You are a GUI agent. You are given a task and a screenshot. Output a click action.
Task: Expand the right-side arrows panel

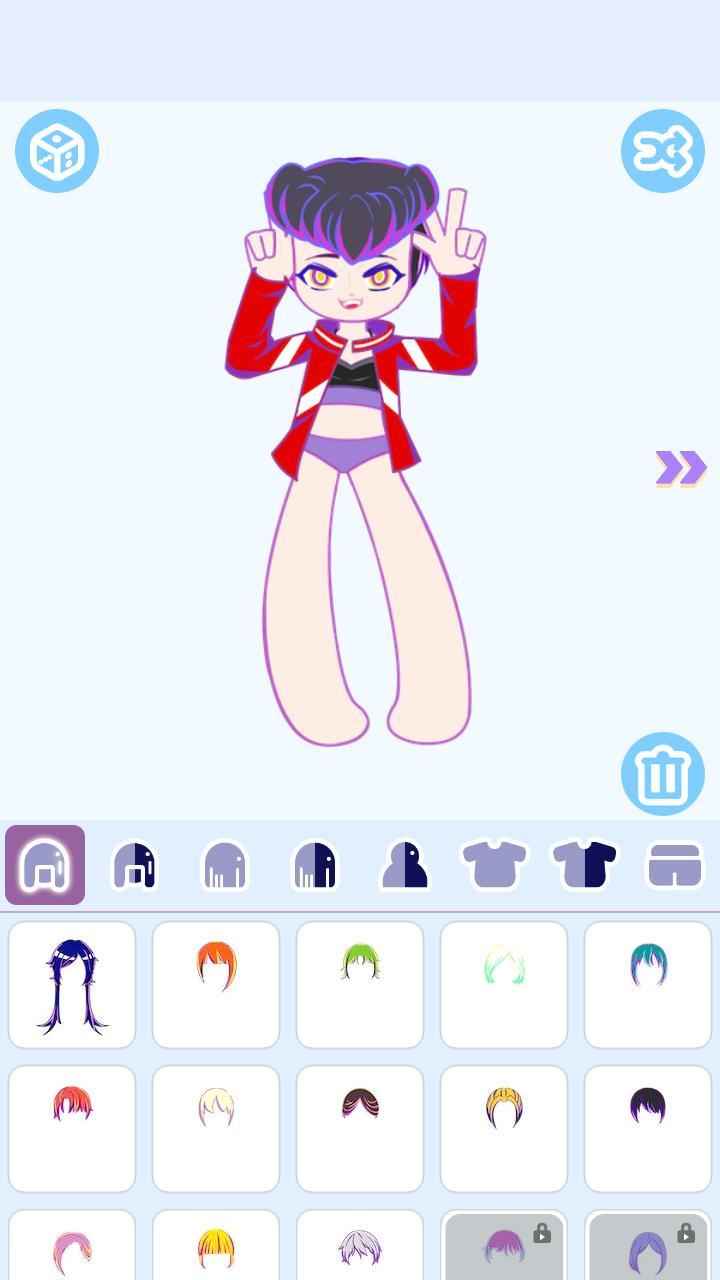[681, 465]
